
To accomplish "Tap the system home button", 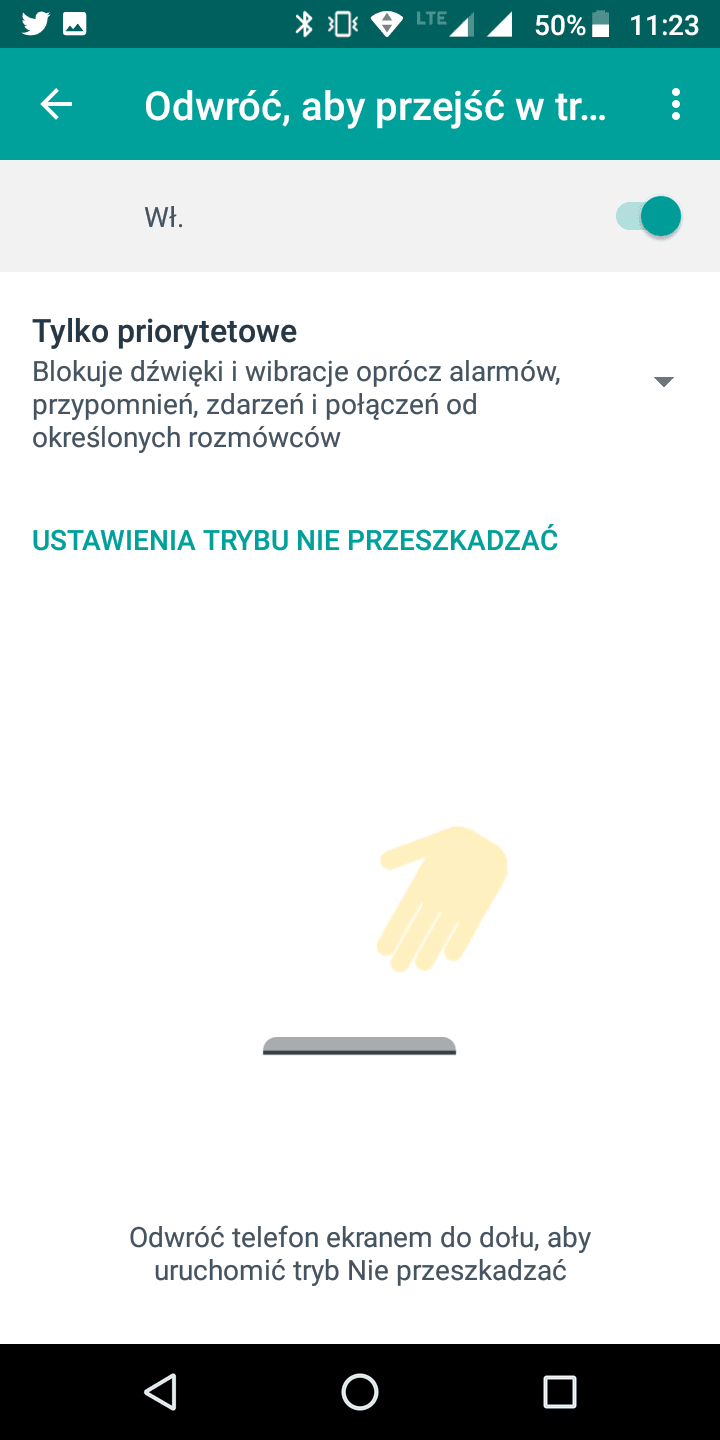I will [360, 1391].
